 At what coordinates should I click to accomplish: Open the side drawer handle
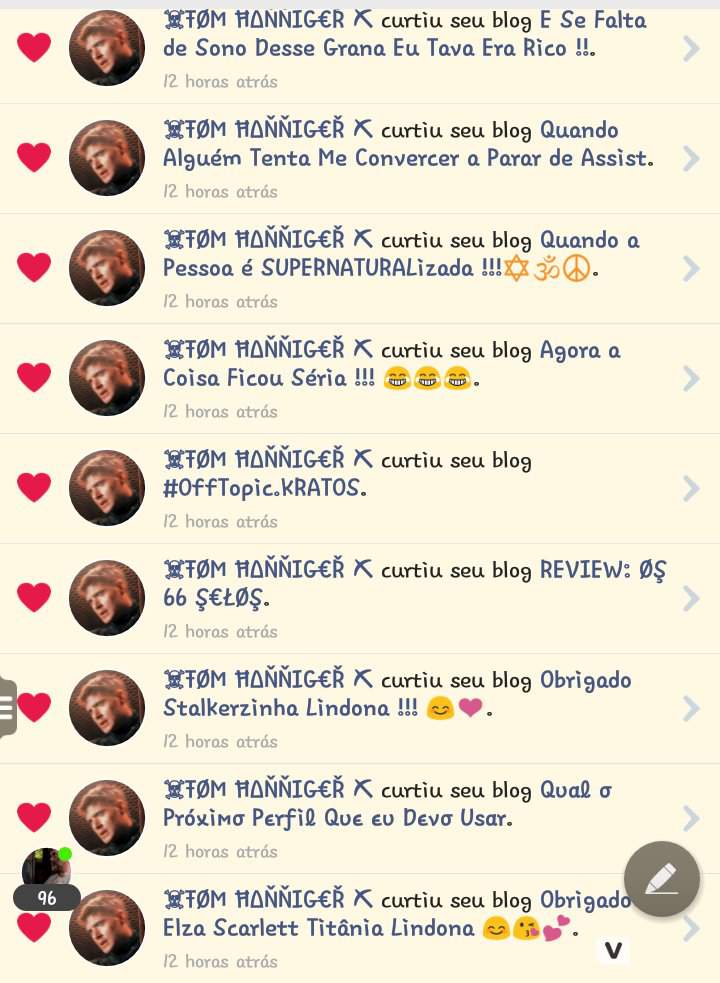point(7,707)
